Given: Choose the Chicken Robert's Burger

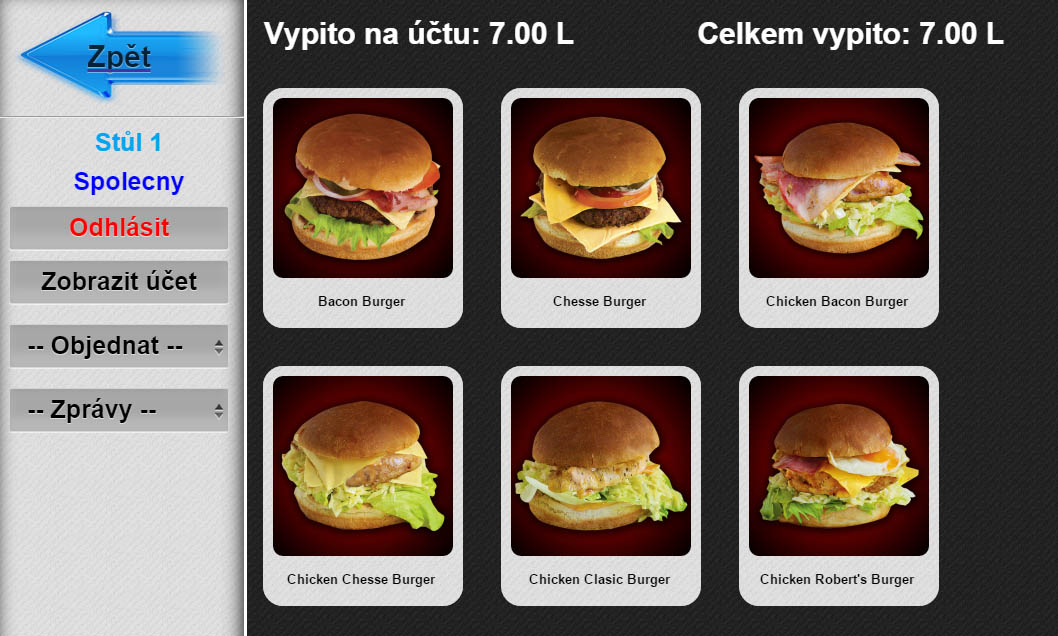Looking at the screenshot, I should [838, 485].
